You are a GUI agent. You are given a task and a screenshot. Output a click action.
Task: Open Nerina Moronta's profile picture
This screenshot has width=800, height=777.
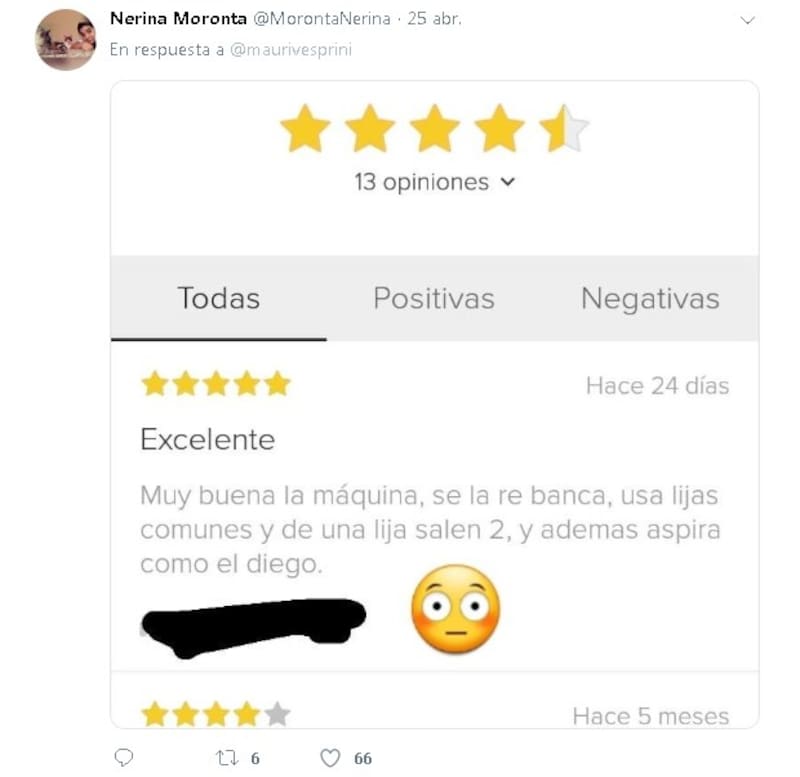coord(65,40)
